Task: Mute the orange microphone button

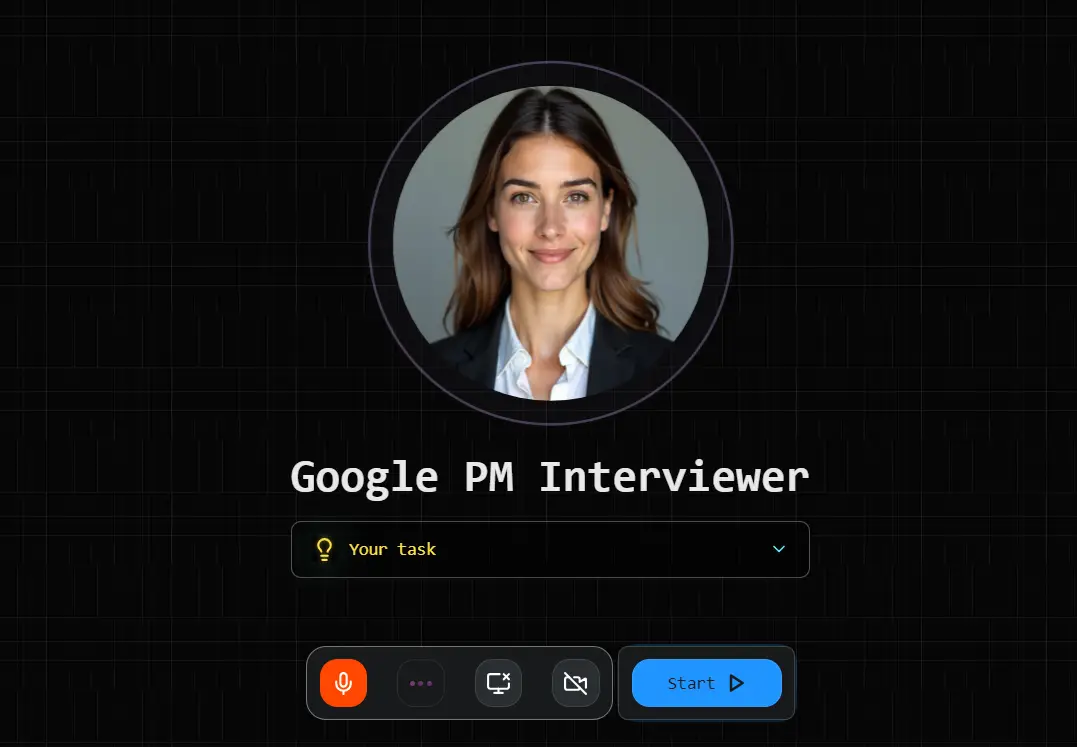Action: [343, 683]
